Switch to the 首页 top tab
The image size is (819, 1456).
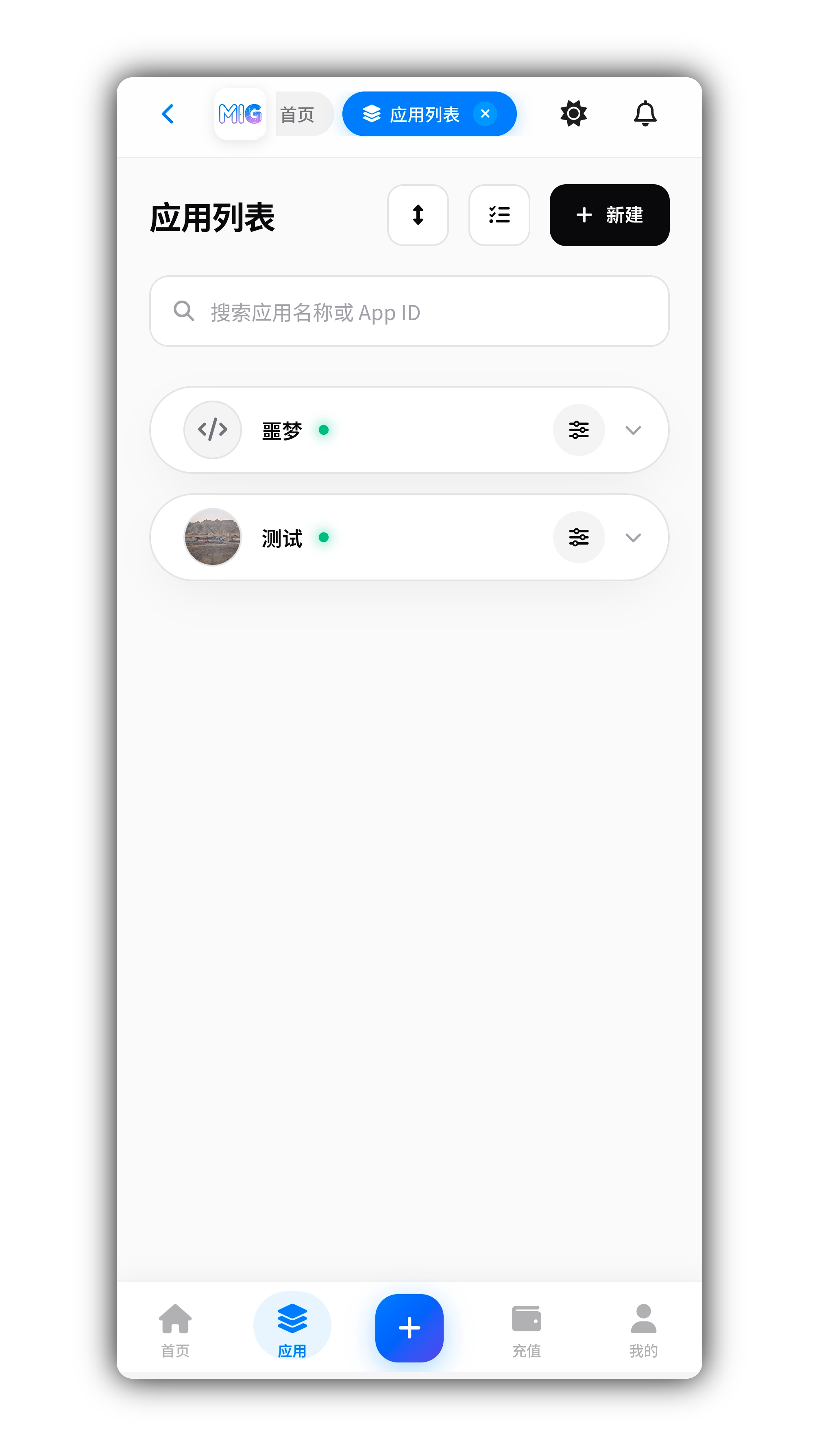pos(298,115)
